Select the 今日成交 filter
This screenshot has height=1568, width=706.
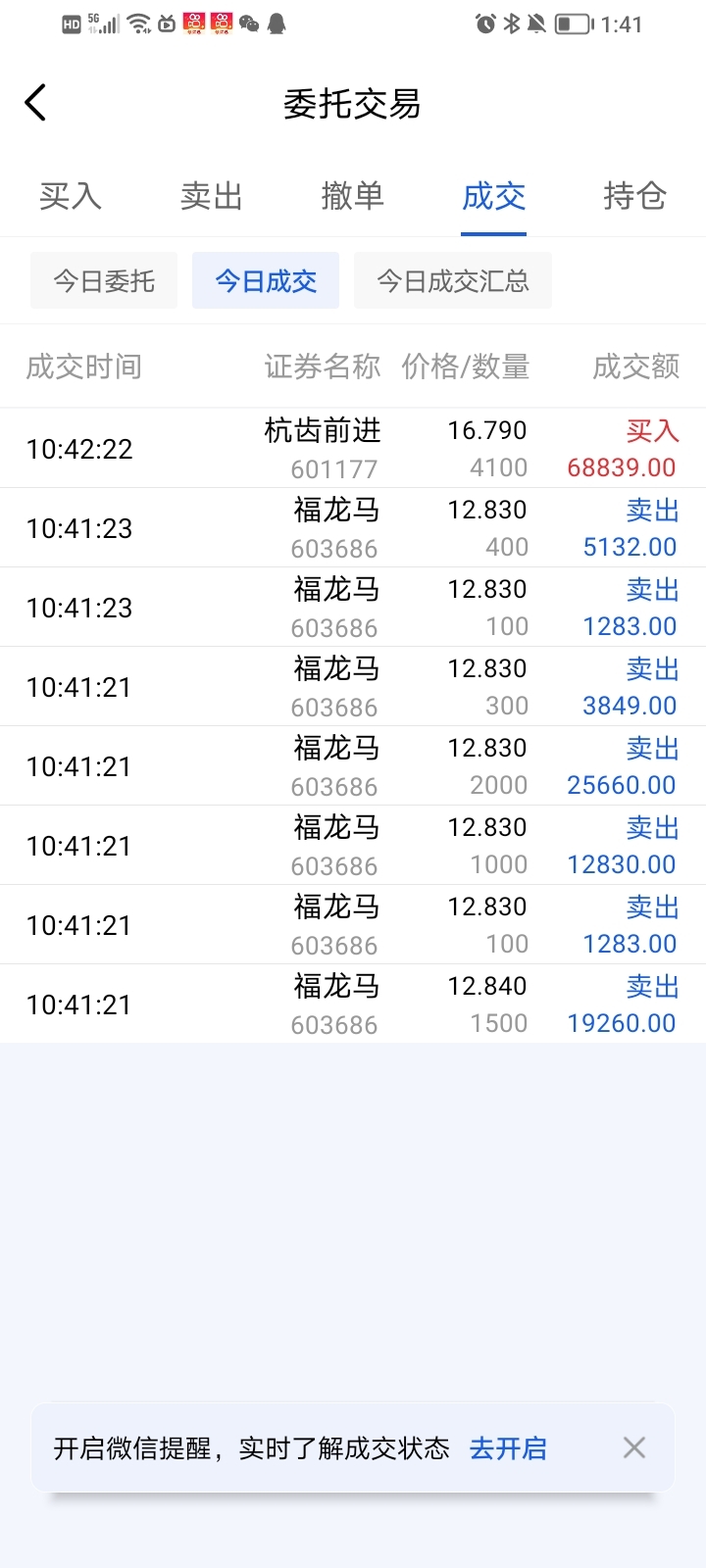click(266, 281)
